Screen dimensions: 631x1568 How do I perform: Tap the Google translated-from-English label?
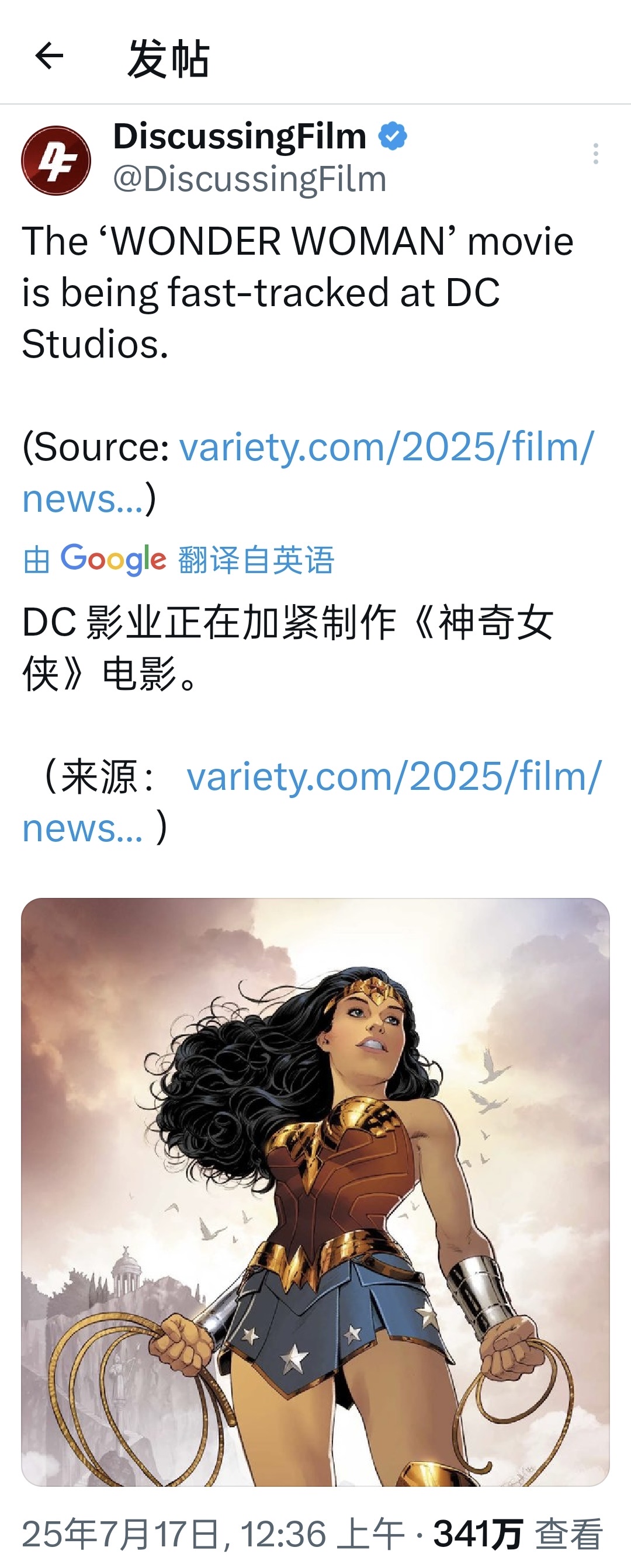tap(179, 560)
